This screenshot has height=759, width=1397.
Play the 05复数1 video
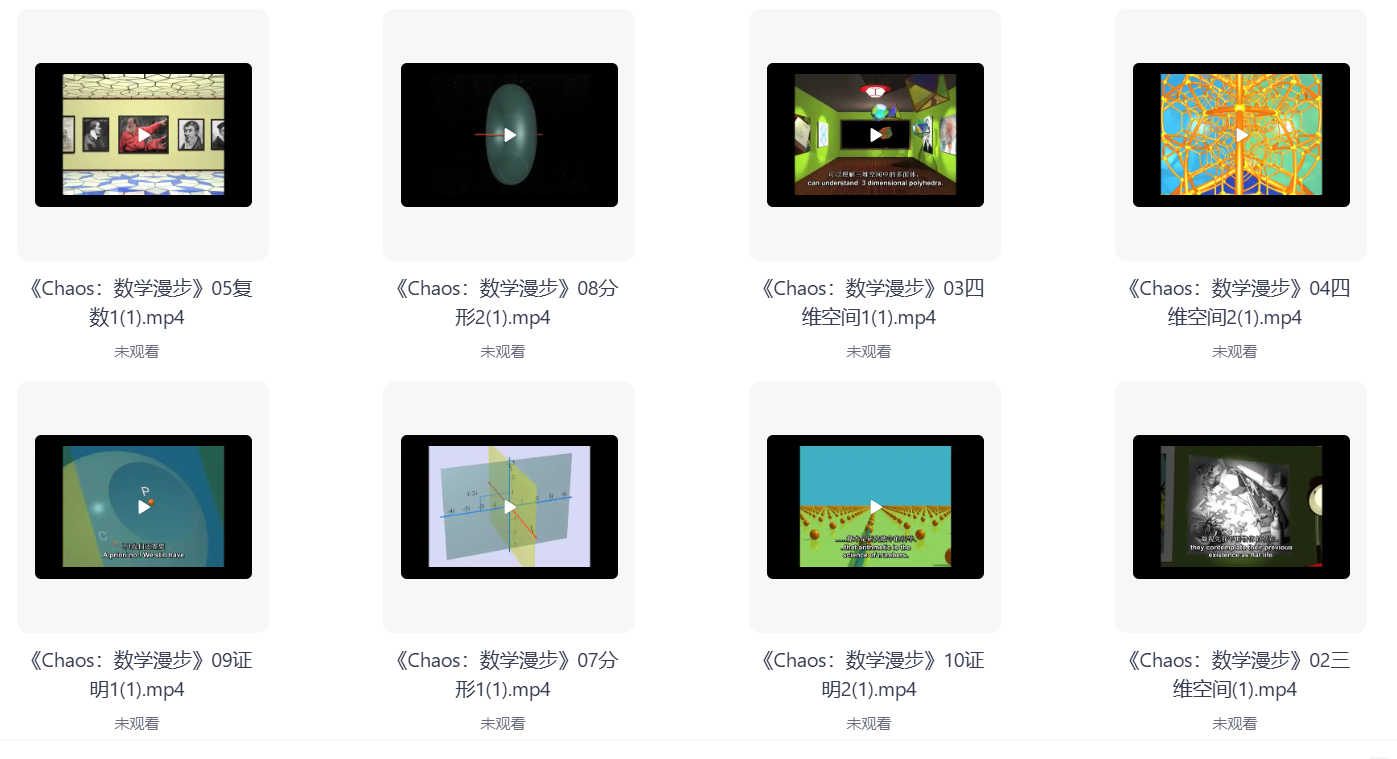coord(144,134)
